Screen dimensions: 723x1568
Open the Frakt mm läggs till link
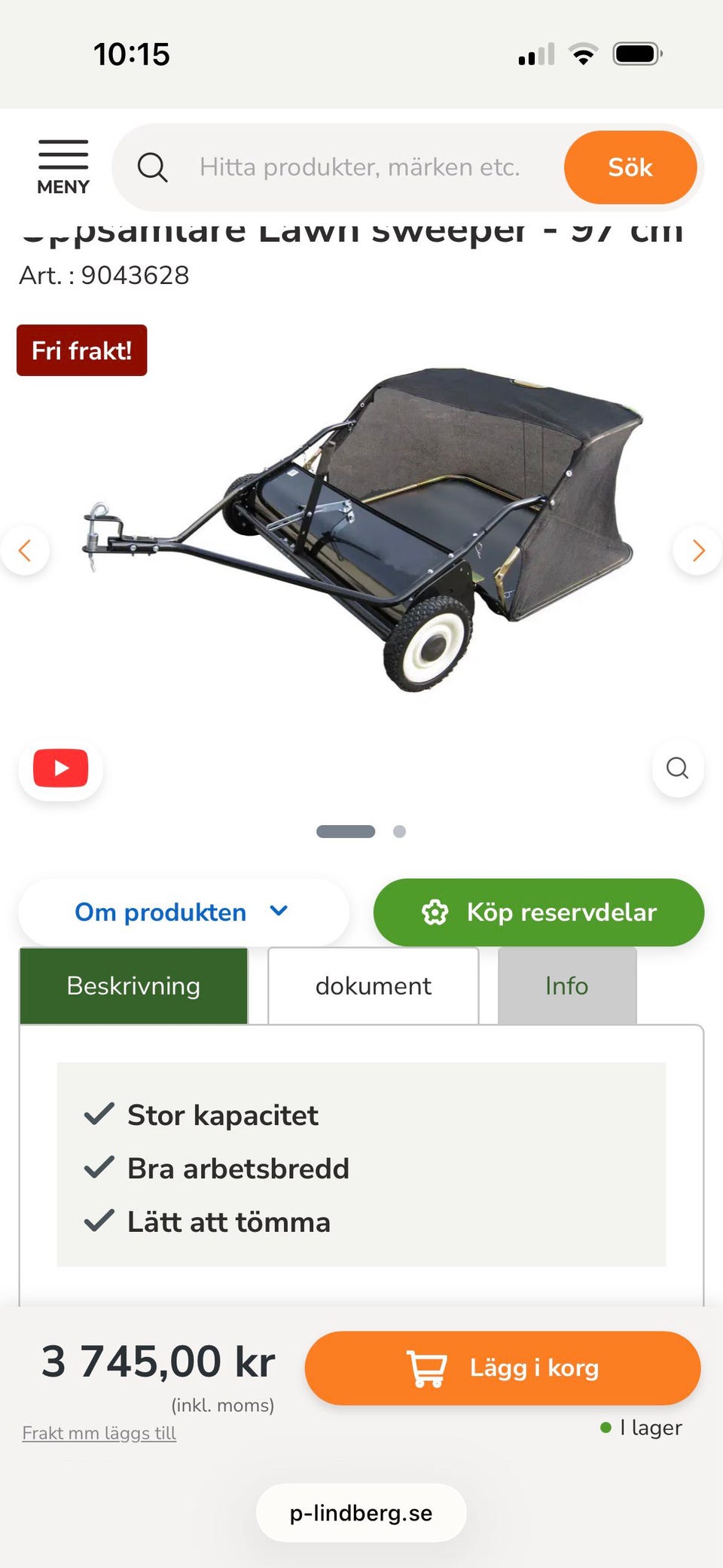[99, 1432]
